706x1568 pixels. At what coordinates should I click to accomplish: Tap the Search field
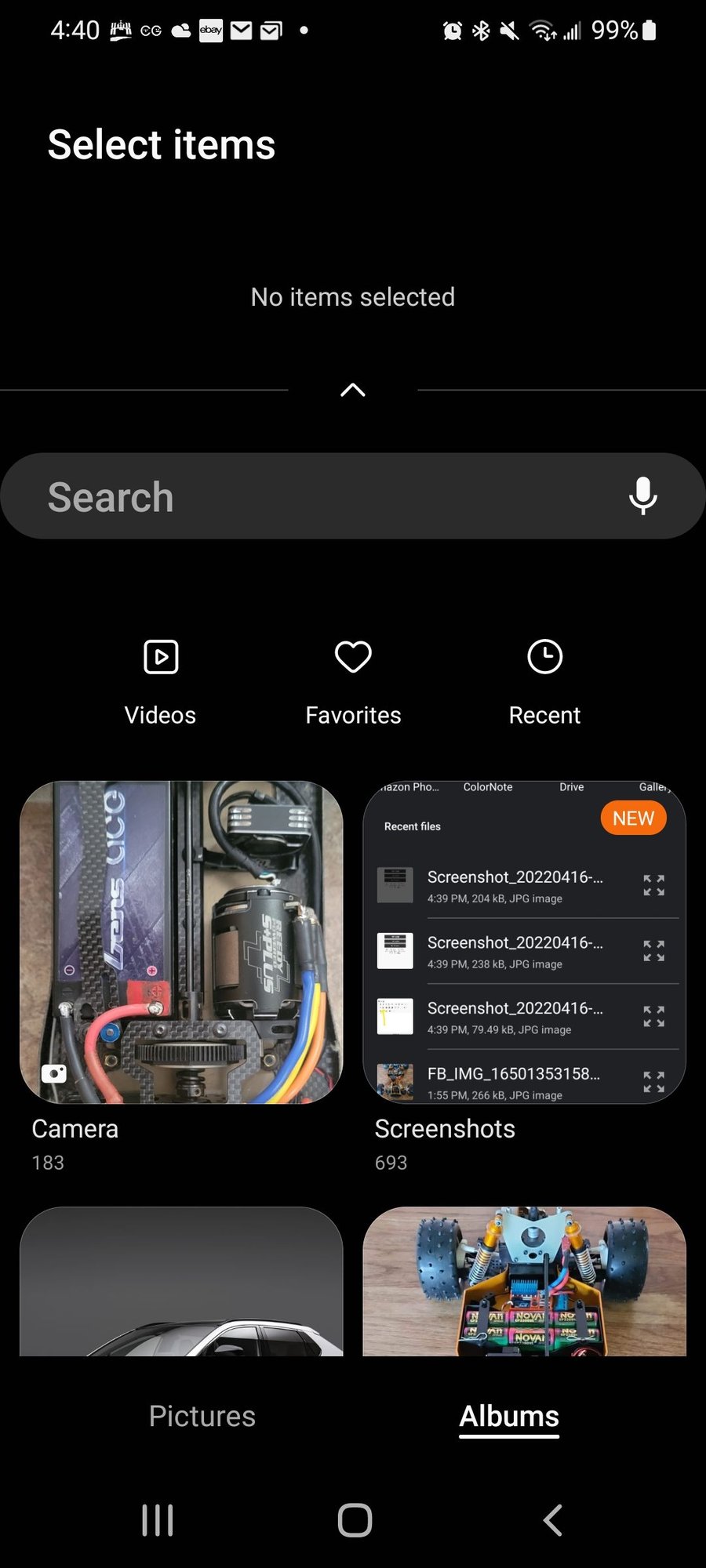coord(314,496)
